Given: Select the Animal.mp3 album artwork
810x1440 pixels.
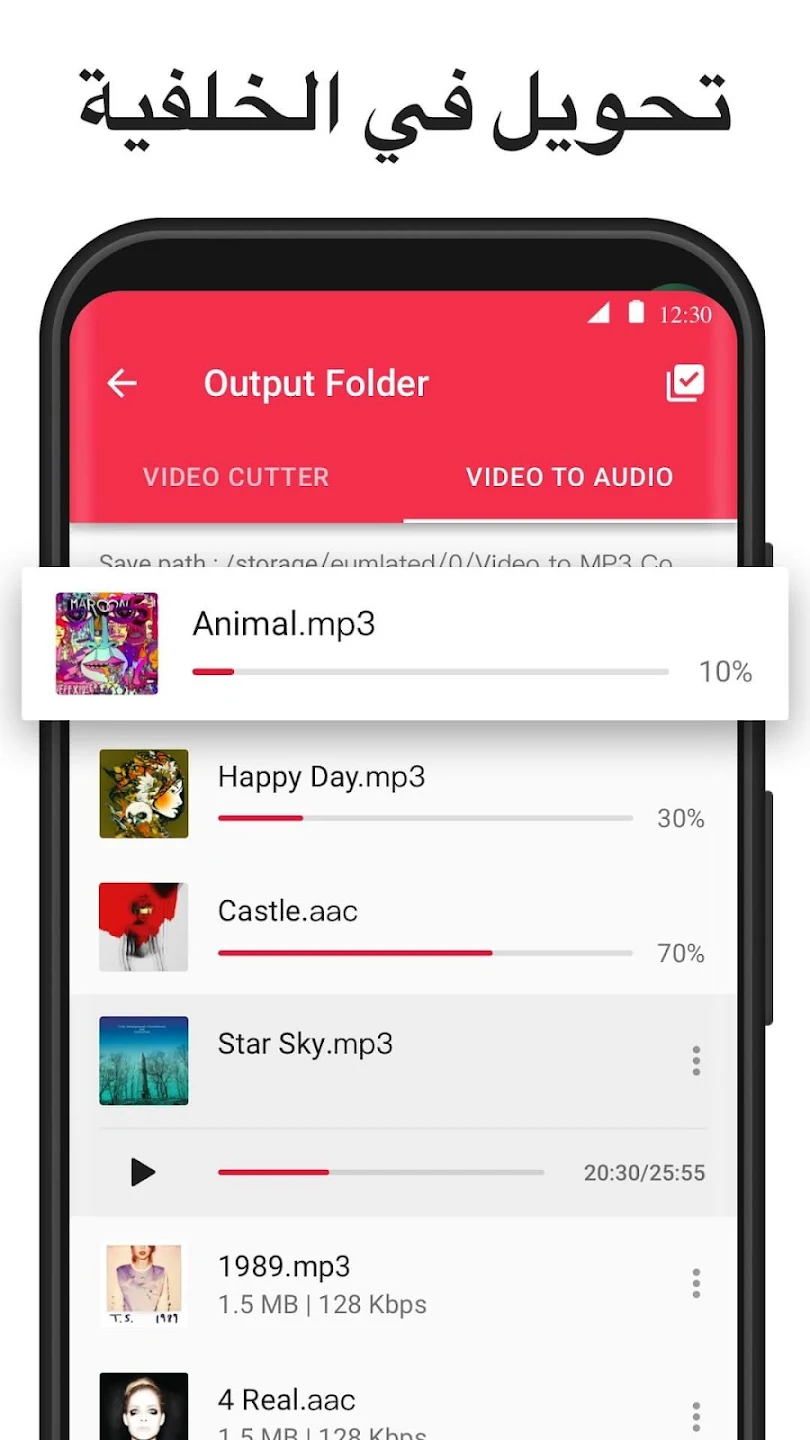Looking at the screenshot, I should tap(107, 644).
